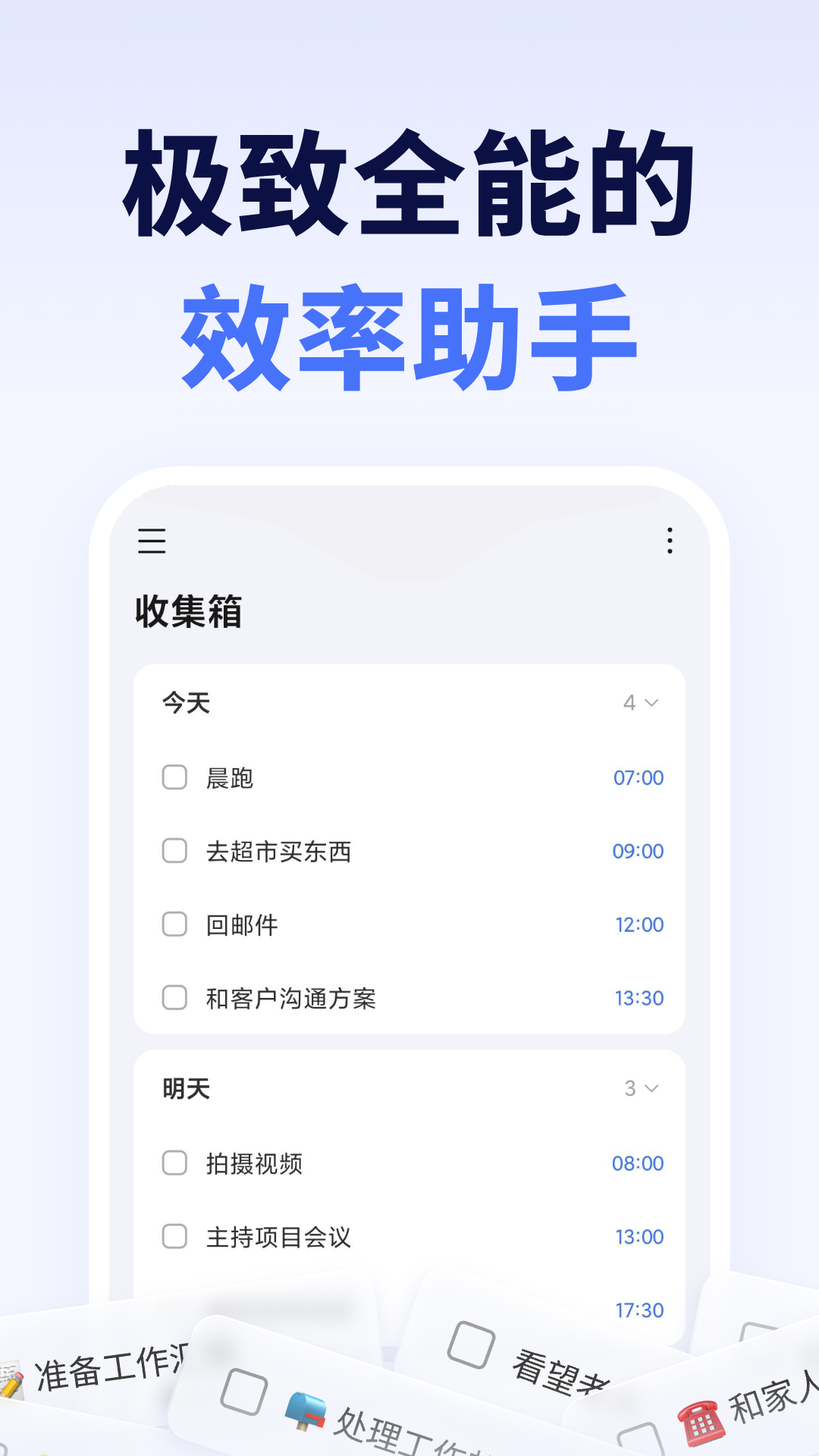The height and width of the screenshot is (1456, 819).
Task: Check the 拍摄视频 checkbox
Action: click(x=173, y=1163)
